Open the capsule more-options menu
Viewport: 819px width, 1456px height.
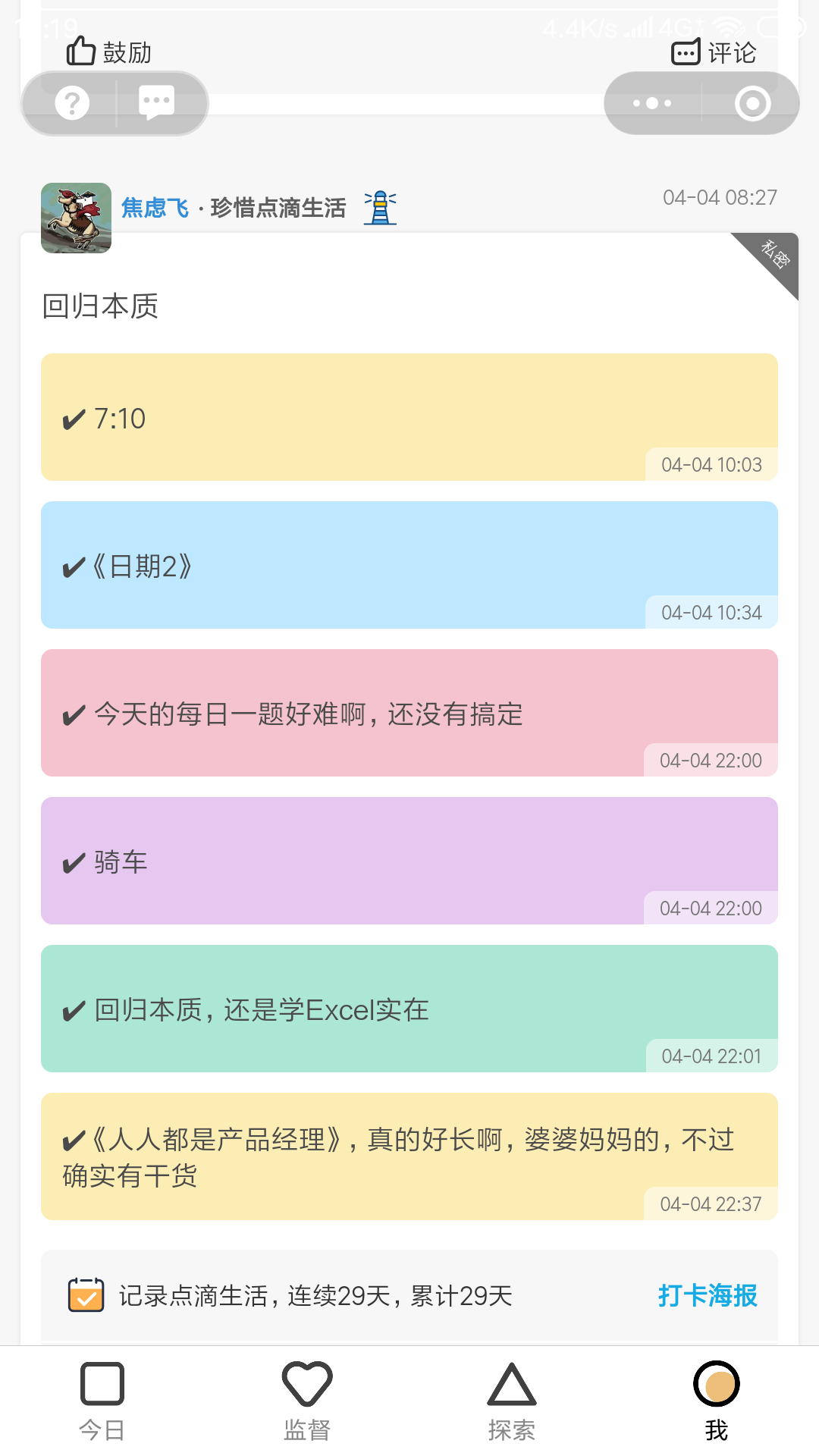coord(651,102)
